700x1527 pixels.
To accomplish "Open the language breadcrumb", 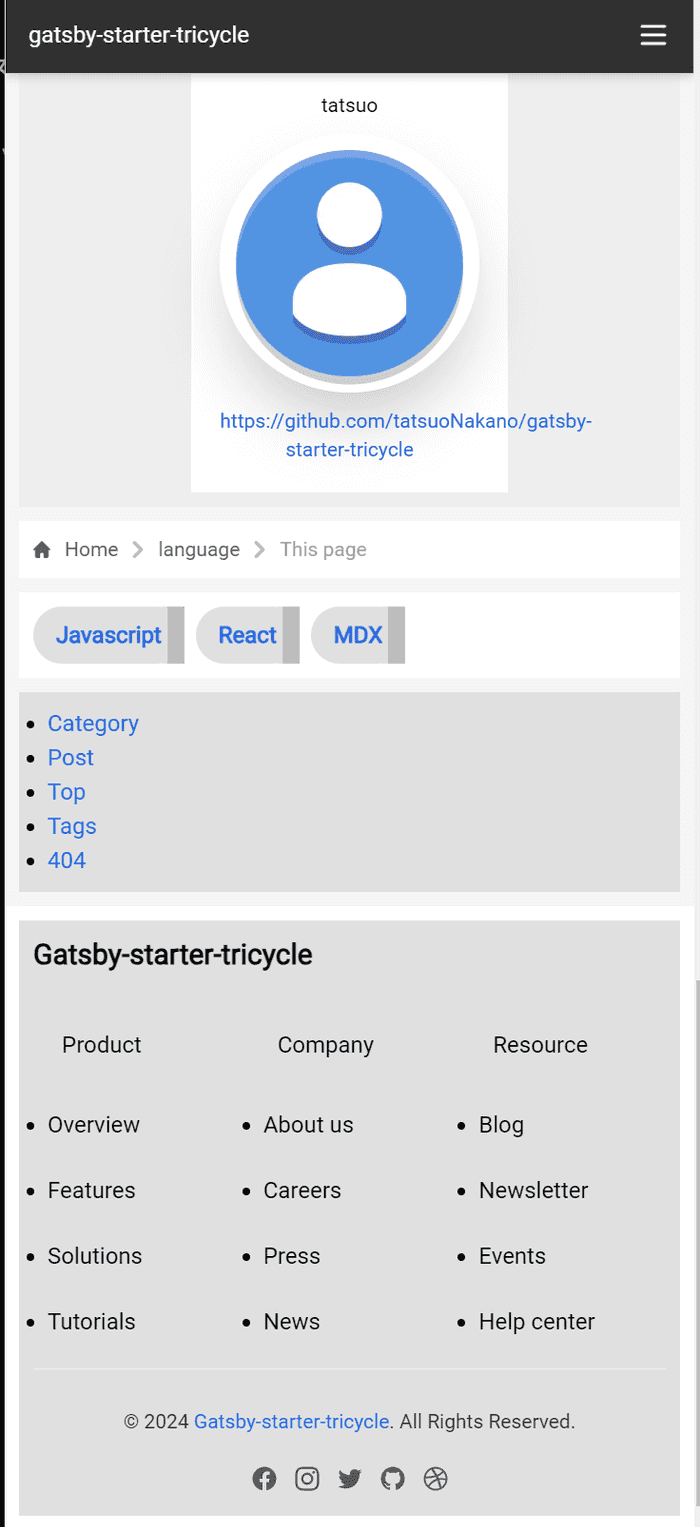I will pyautogui.click(x=198, y=549).
